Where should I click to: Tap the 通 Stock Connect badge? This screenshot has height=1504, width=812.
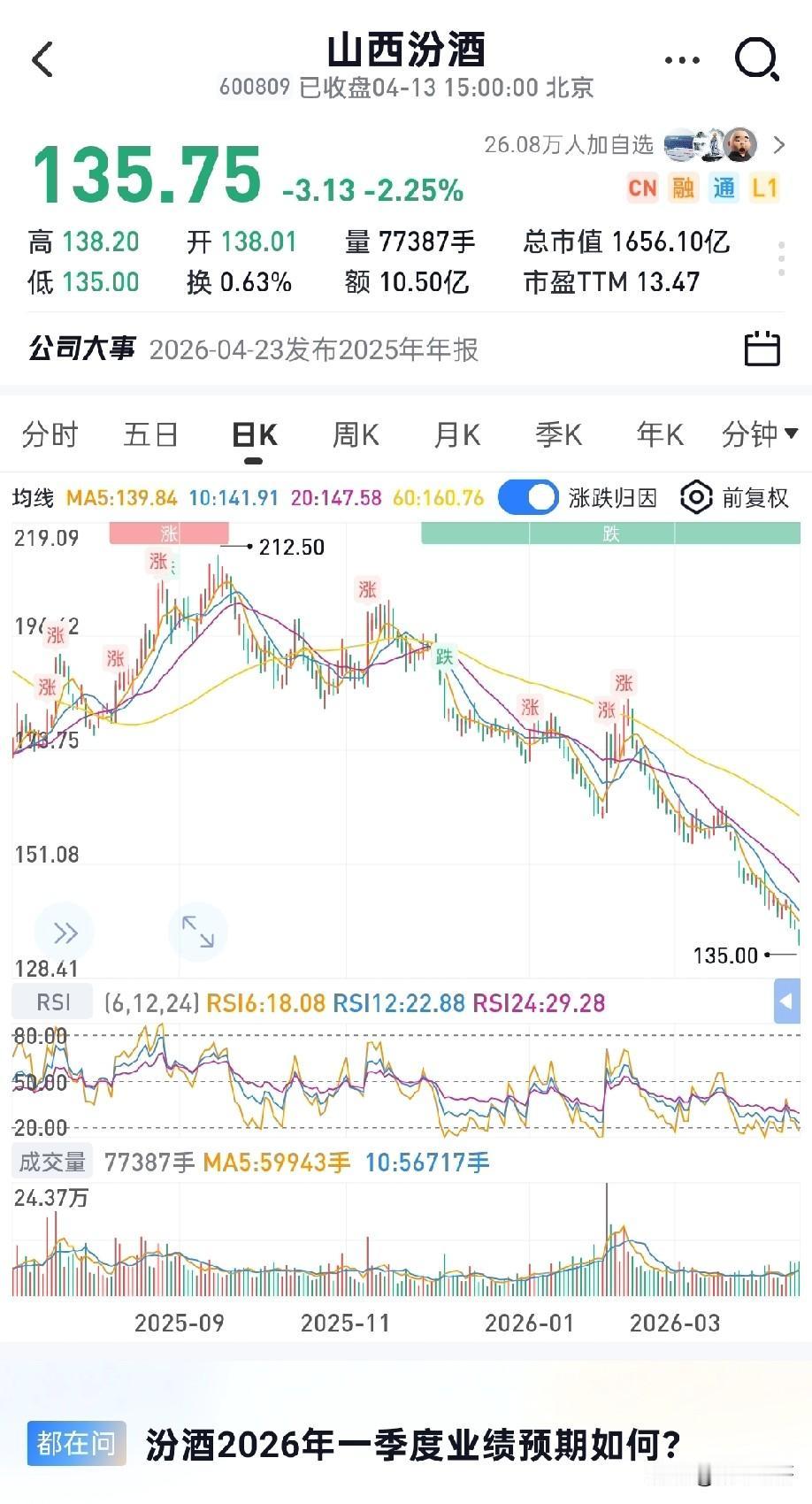[x=724, y=188]
